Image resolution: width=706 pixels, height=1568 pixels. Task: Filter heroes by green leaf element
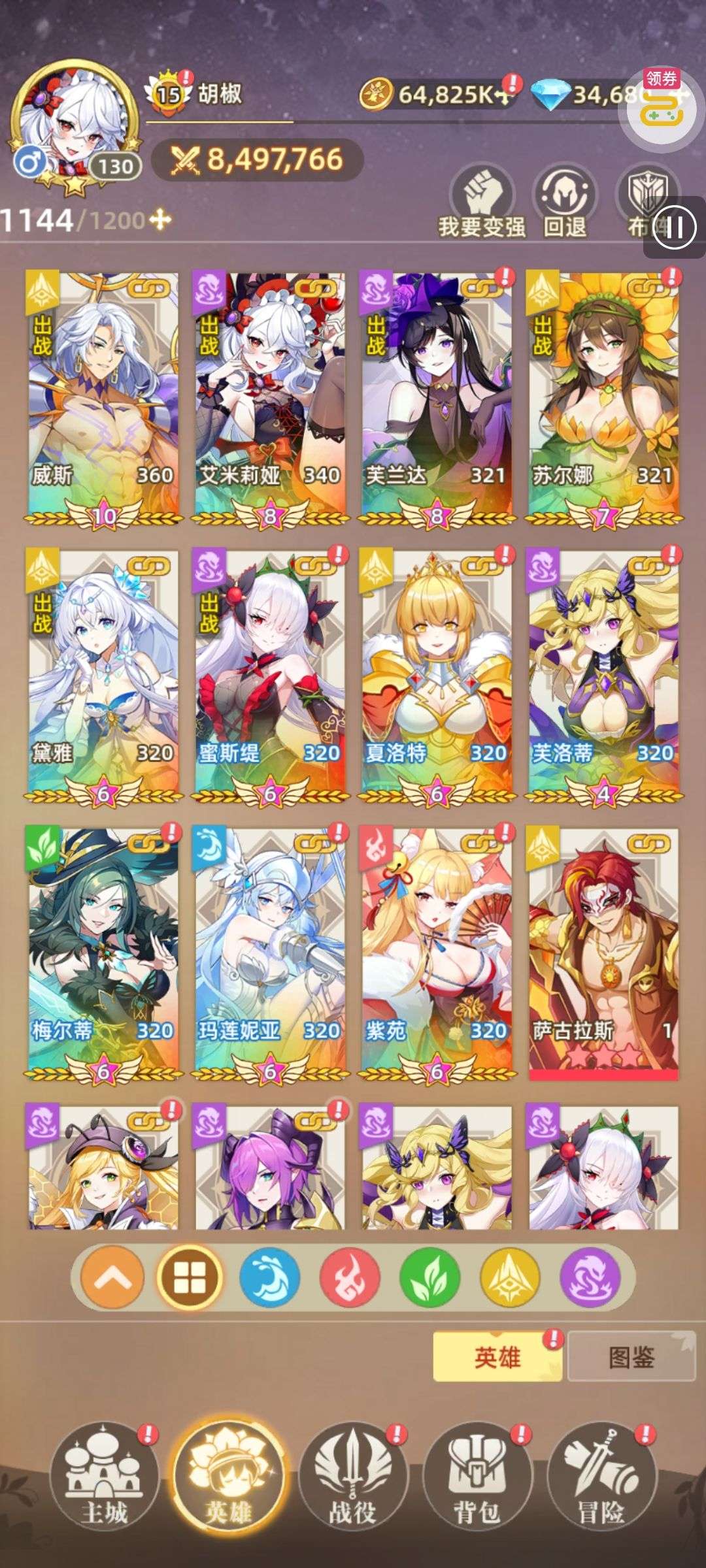430,1277
